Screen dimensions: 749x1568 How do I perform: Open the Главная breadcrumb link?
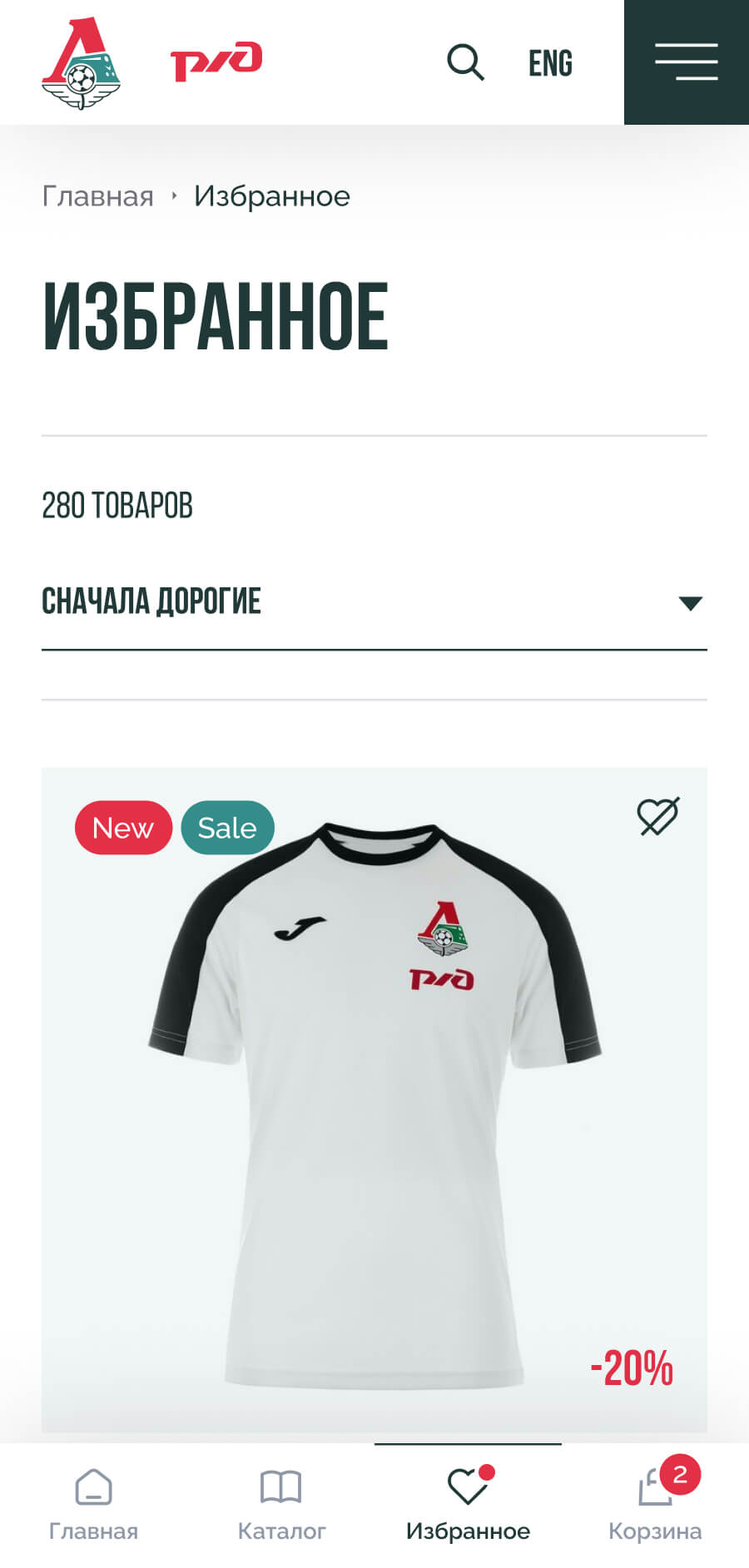97,196
